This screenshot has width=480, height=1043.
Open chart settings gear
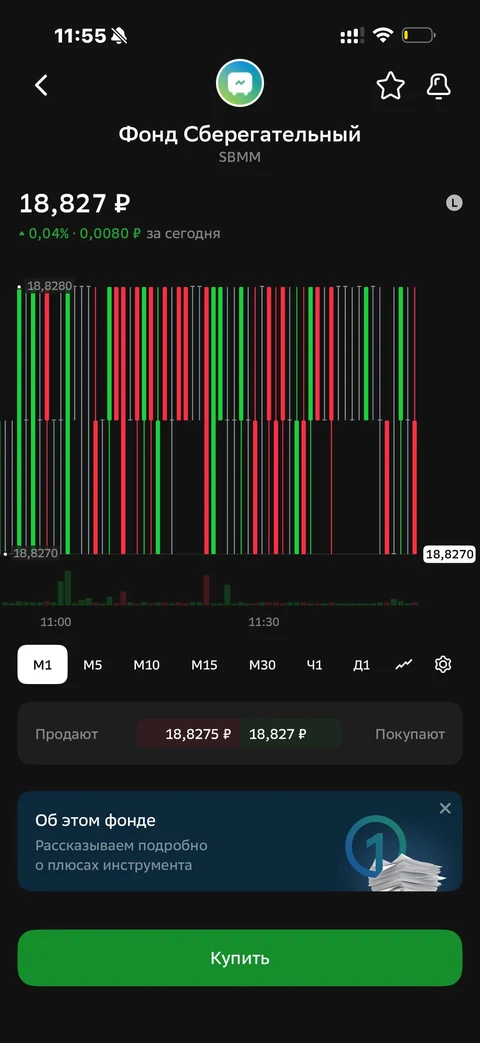pyautogui.click(x=443, y=664)
